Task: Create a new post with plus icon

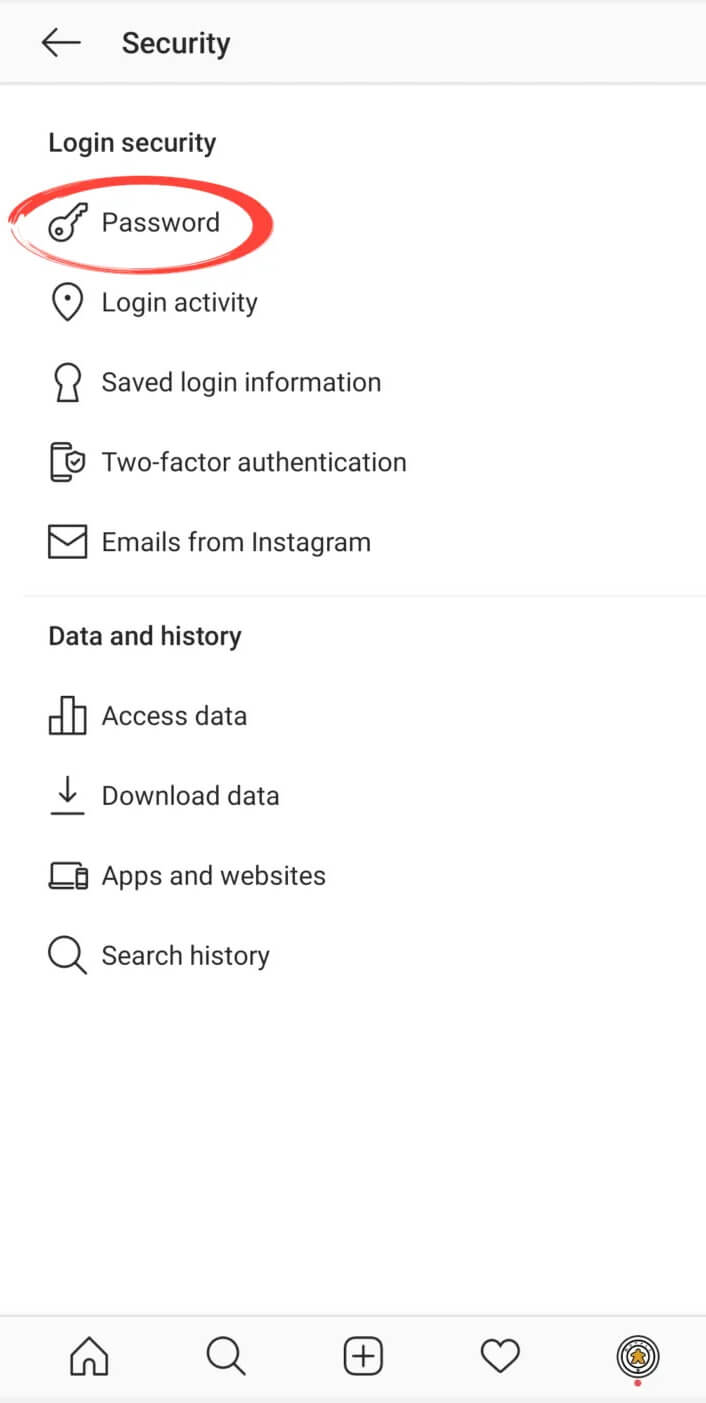Action: click(363, 1356)
